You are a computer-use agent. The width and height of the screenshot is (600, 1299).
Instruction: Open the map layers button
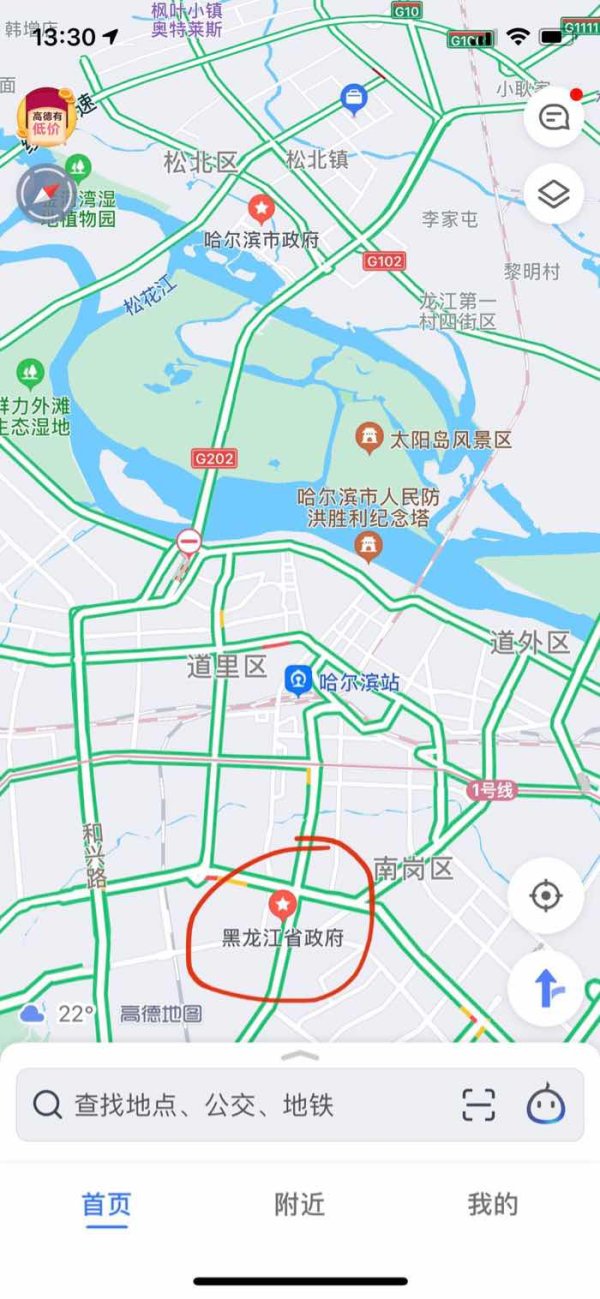tap(553, 195)
